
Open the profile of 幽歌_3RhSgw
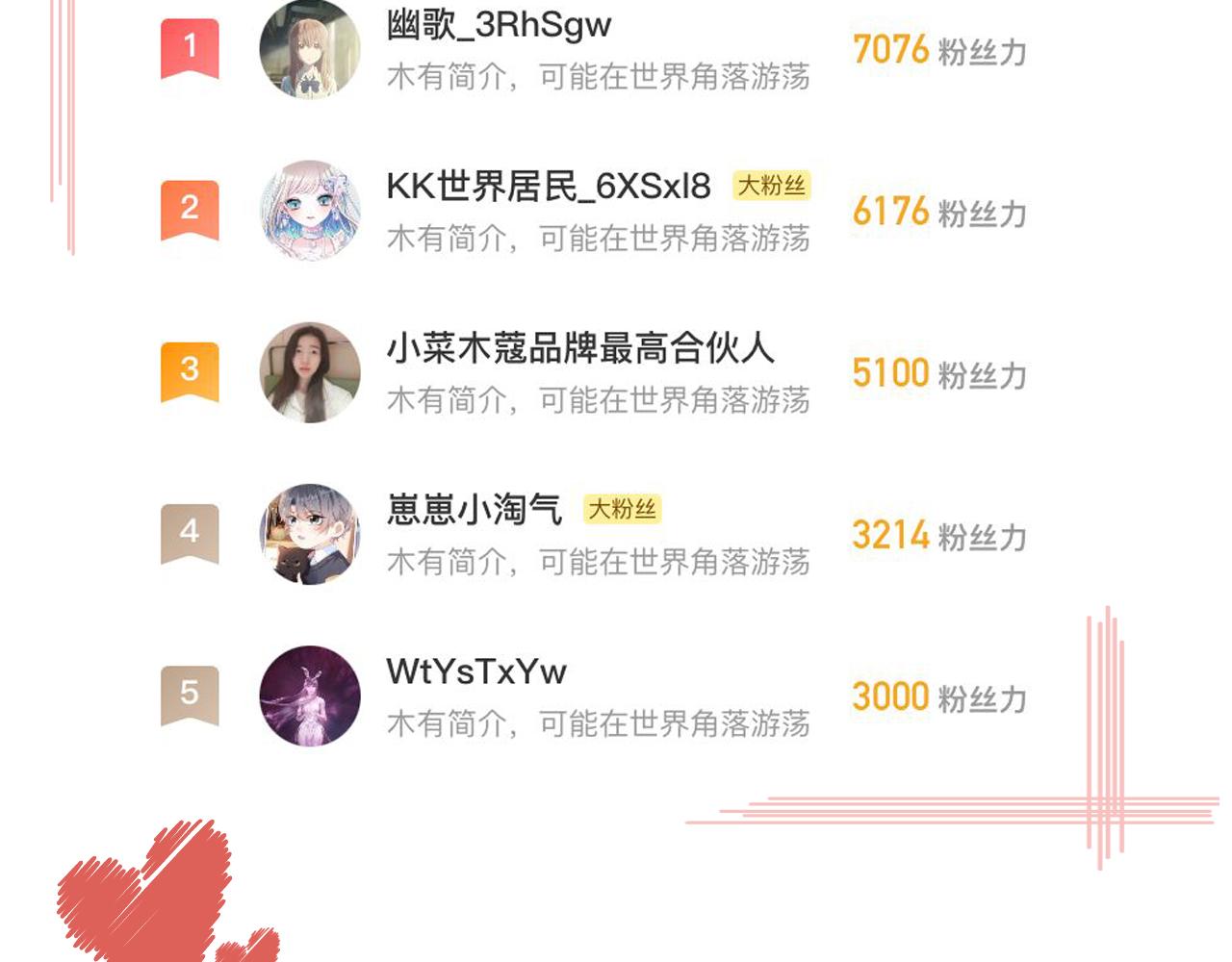(499, 26)
